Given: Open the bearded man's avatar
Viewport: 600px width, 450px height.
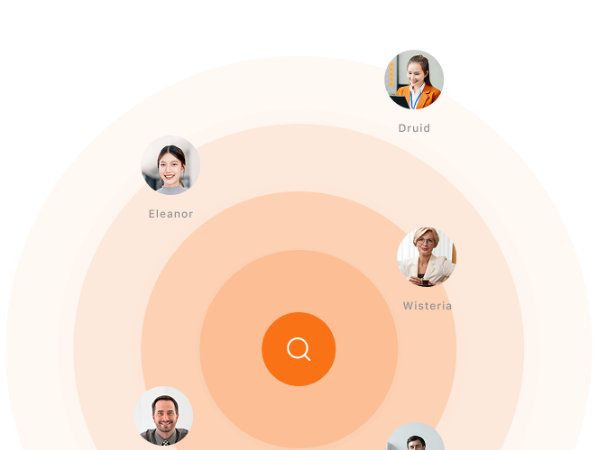Looking at the screenshot, I should [x=163, y=416].
